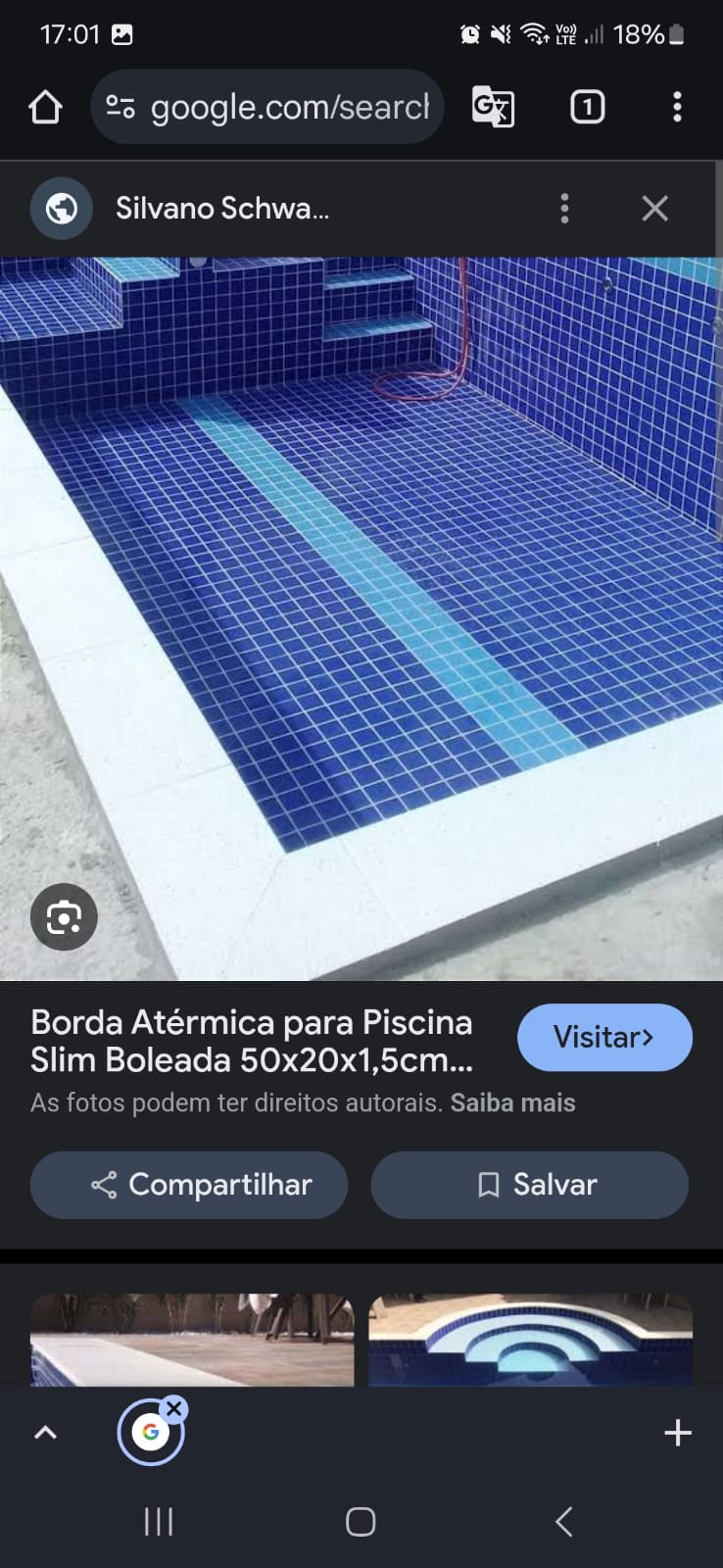Open Chrome's three-dot overflow menu
Viewport: 723px width, 1568px height.
pos(677,107)
